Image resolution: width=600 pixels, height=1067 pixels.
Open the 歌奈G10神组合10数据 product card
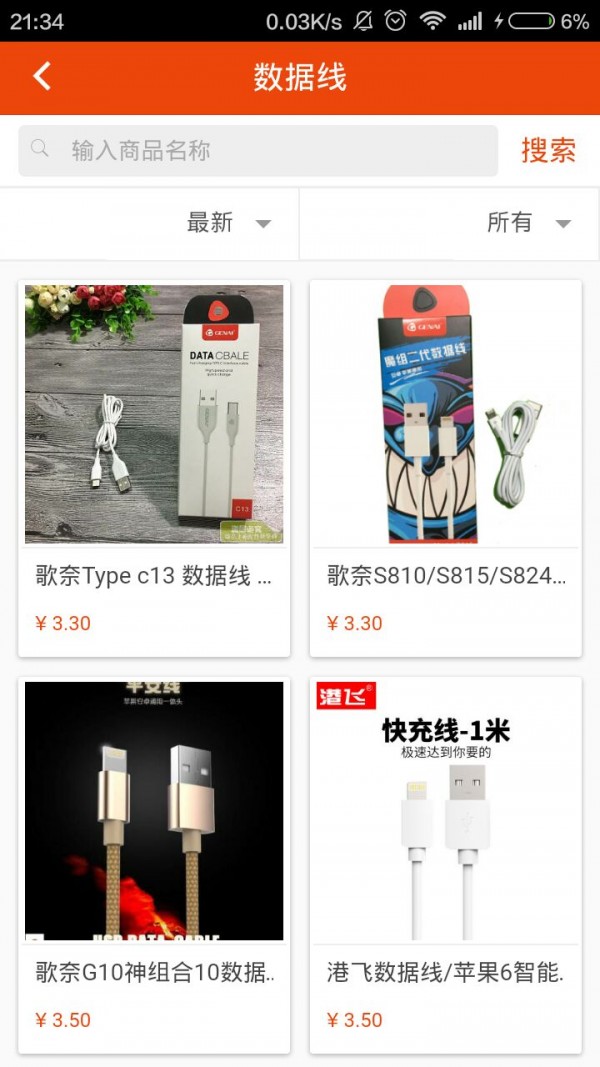click(154, 864)
